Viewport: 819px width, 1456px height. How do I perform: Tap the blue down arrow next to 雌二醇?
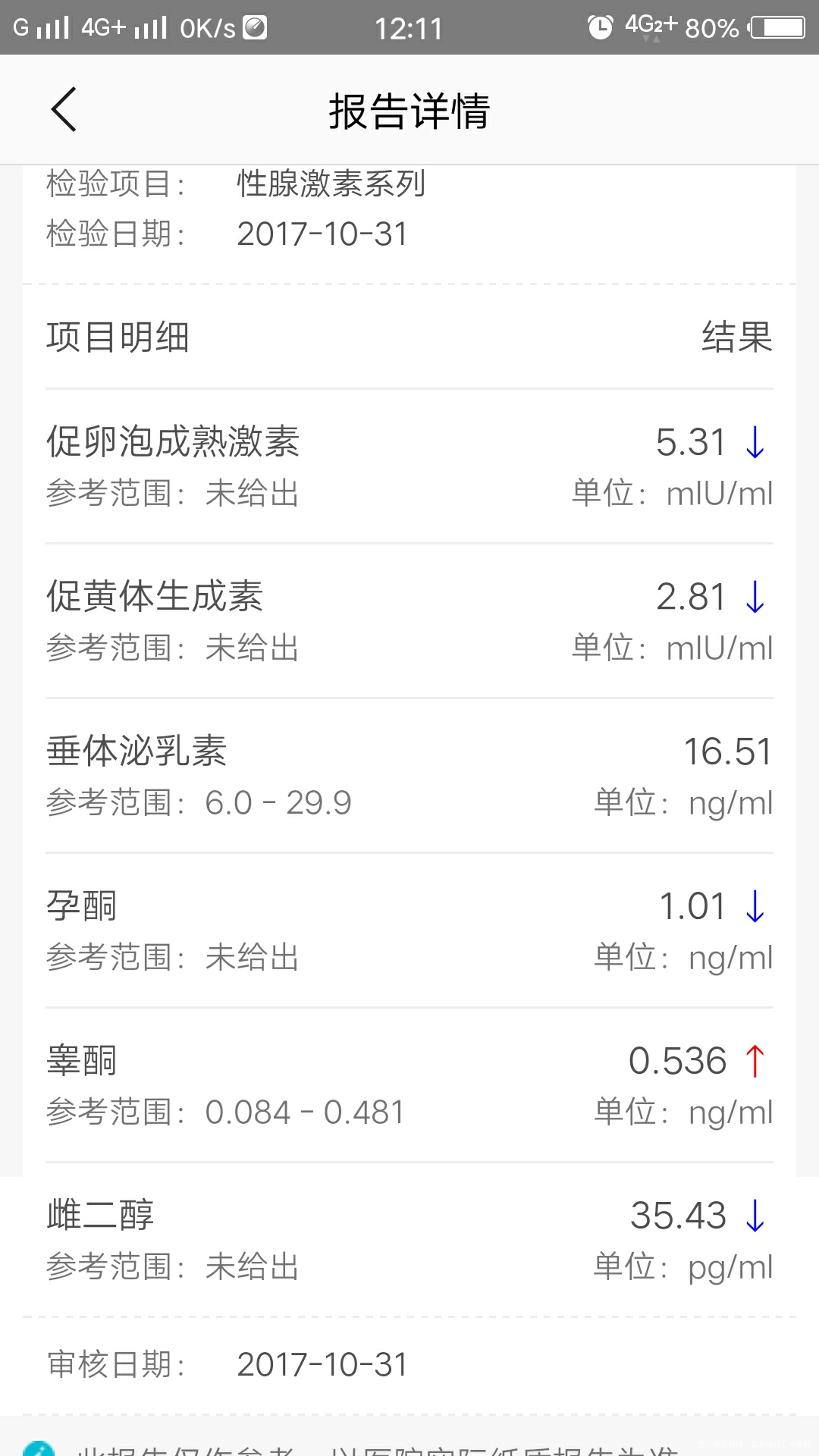pyautogui.click(x=753, y=1216)
